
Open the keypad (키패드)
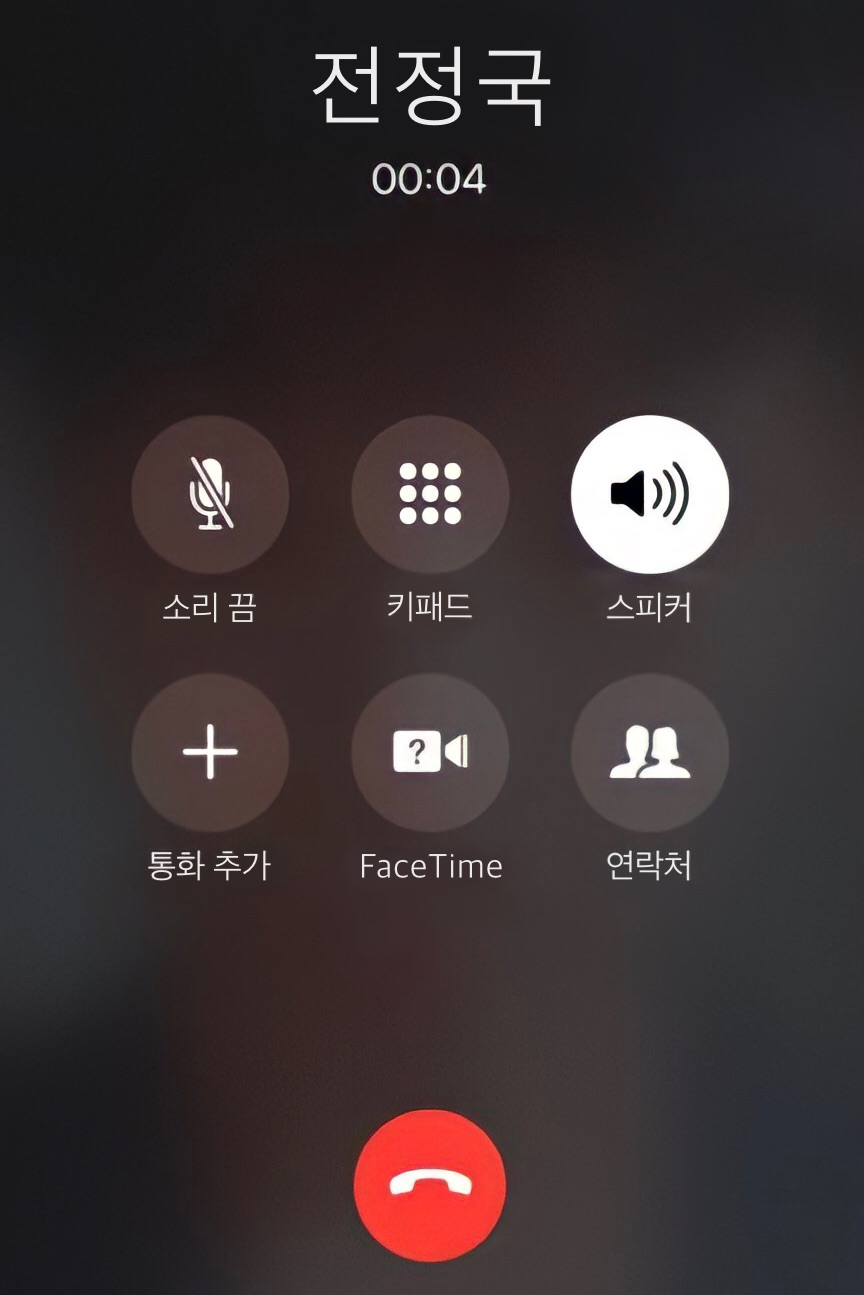click(x=430, y=494)
